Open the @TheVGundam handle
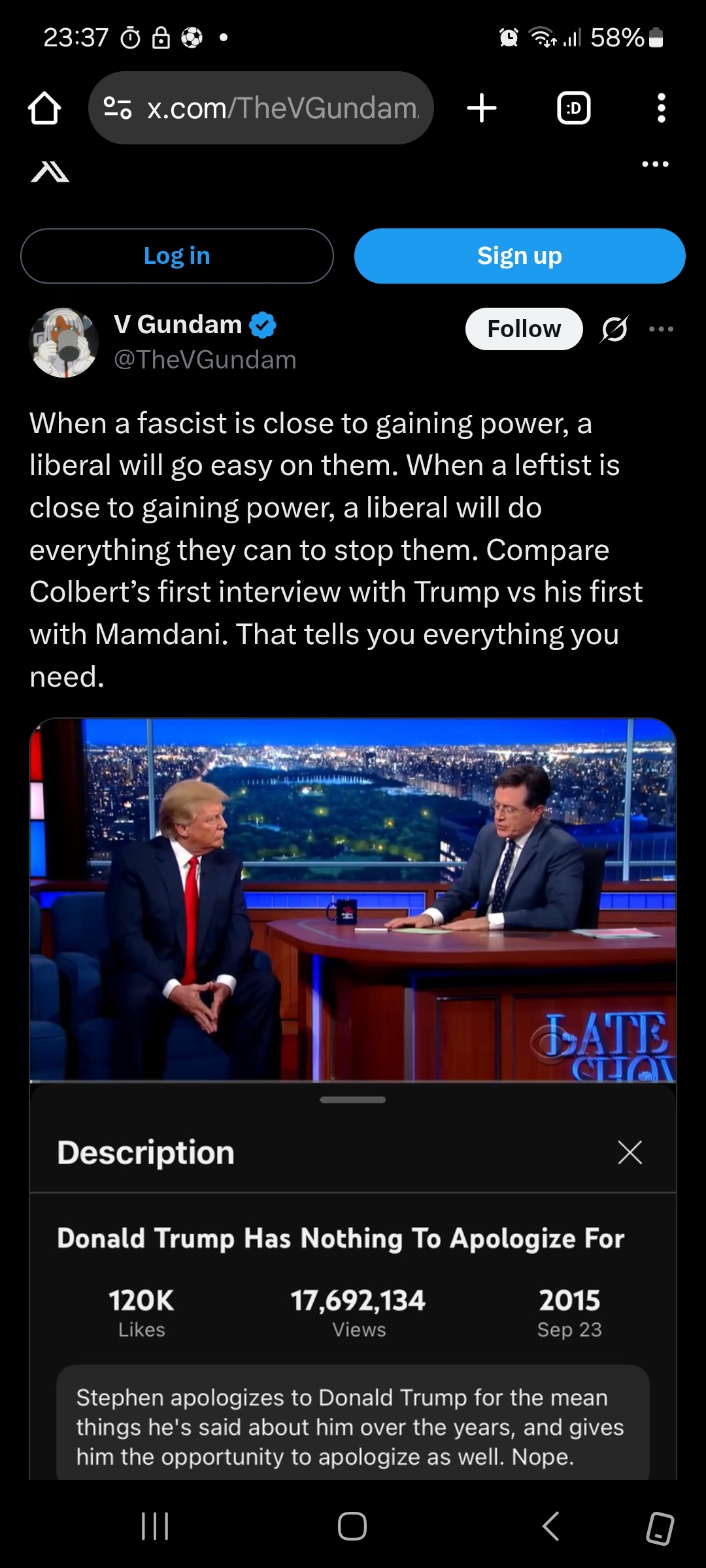Viewport: 706px width, 1568px height. point(205,360)
